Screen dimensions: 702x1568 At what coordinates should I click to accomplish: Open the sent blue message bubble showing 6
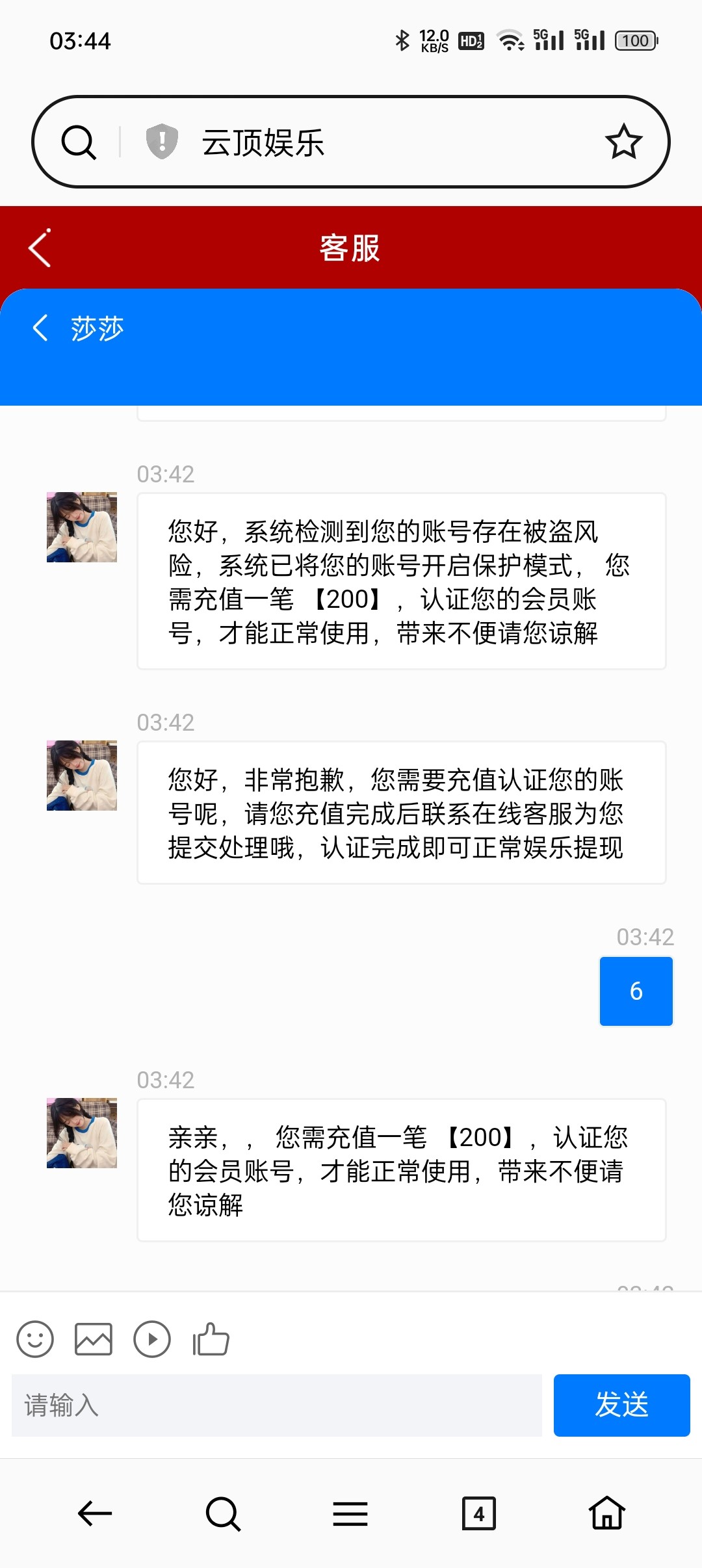pyautogui.click(x=636, y=990)
